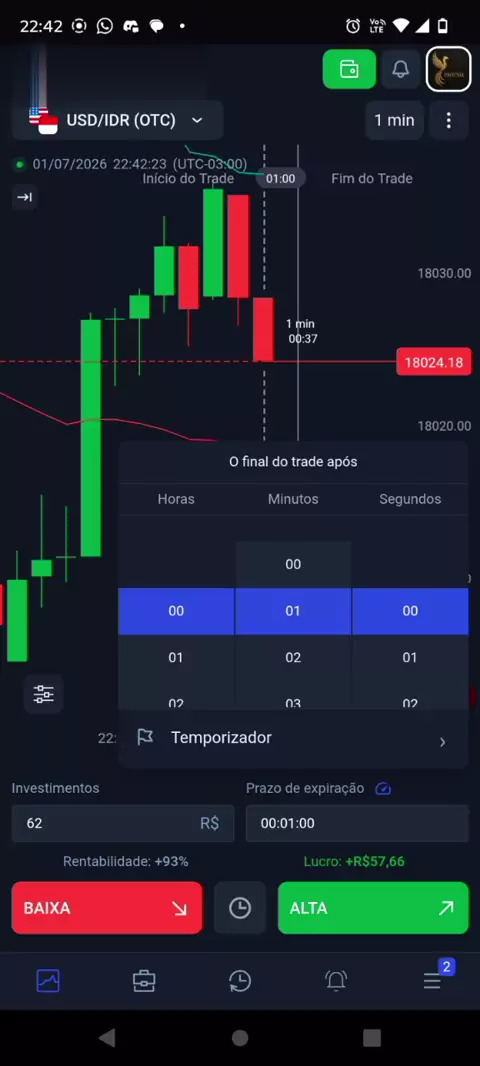Image resolution: width=480 pixels, height=1066 pixels.
Task: Open the menu tab with badge 2
Action: (435, 979)
